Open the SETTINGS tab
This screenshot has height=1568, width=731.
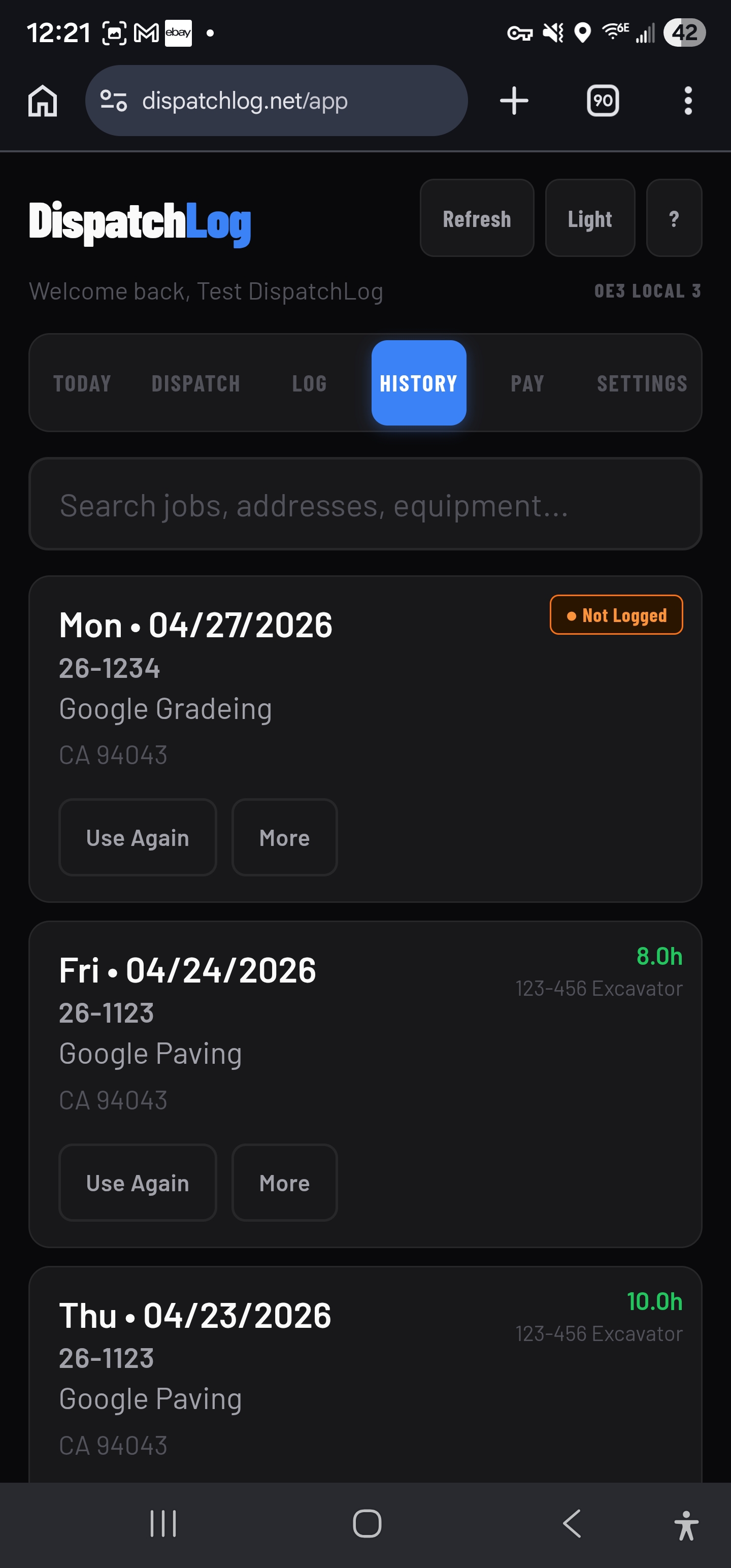(x=642, y=383)
